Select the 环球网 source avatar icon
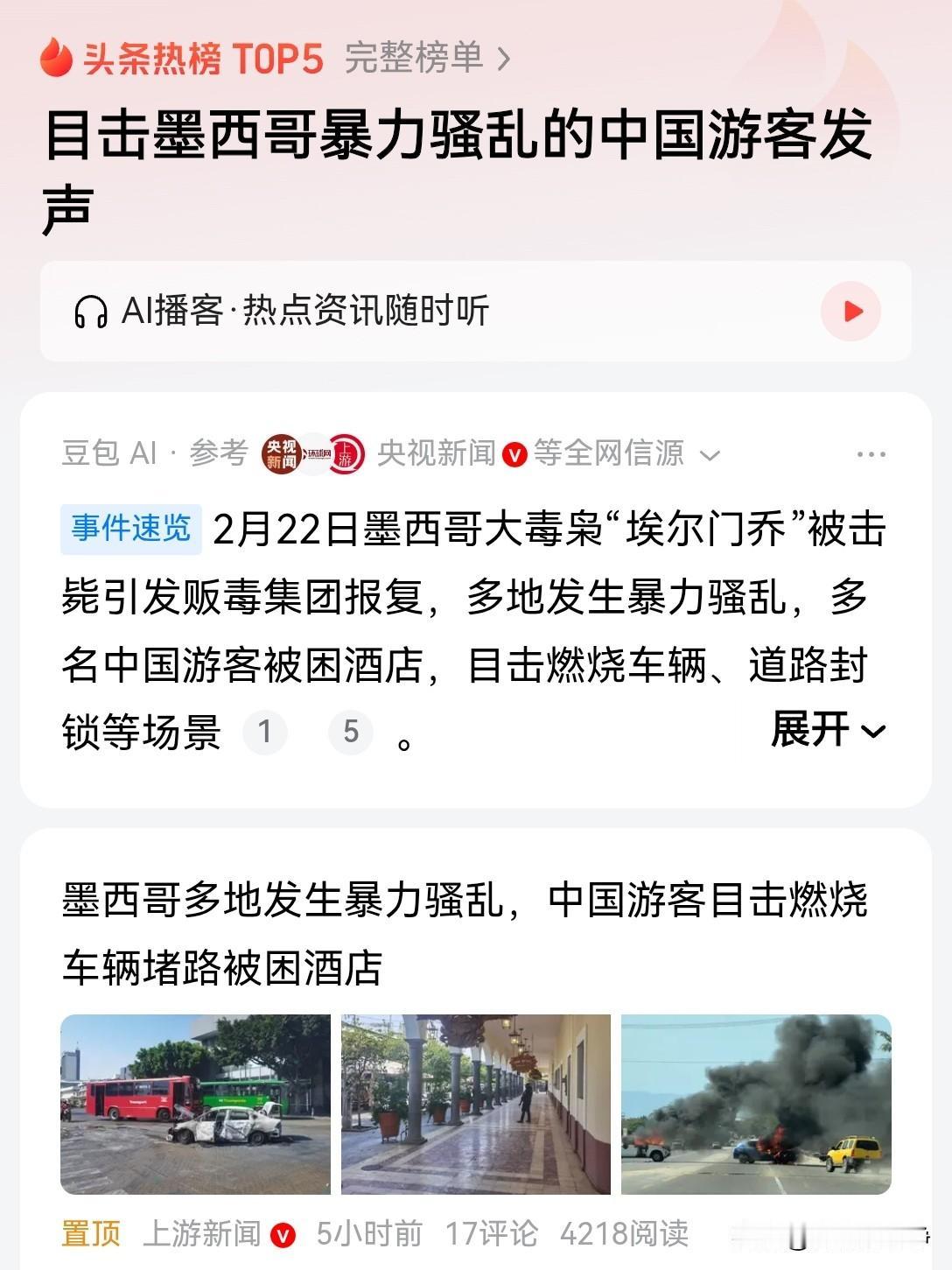This screenshot has width=952, height=1270. pos(318,452)
